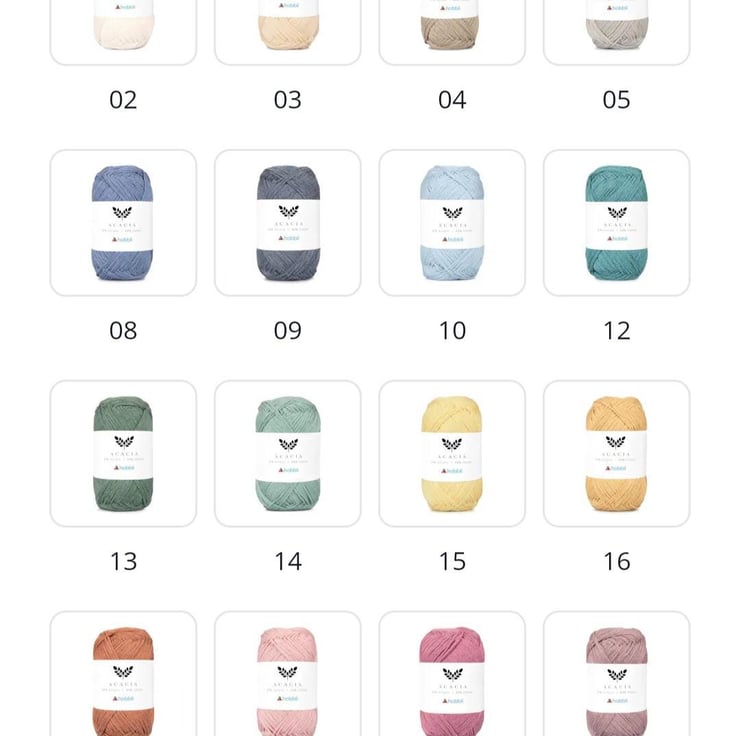Tap taupe yarn color 04
The width and height of the screenshot is (740, 736).
tap(452, 30)
